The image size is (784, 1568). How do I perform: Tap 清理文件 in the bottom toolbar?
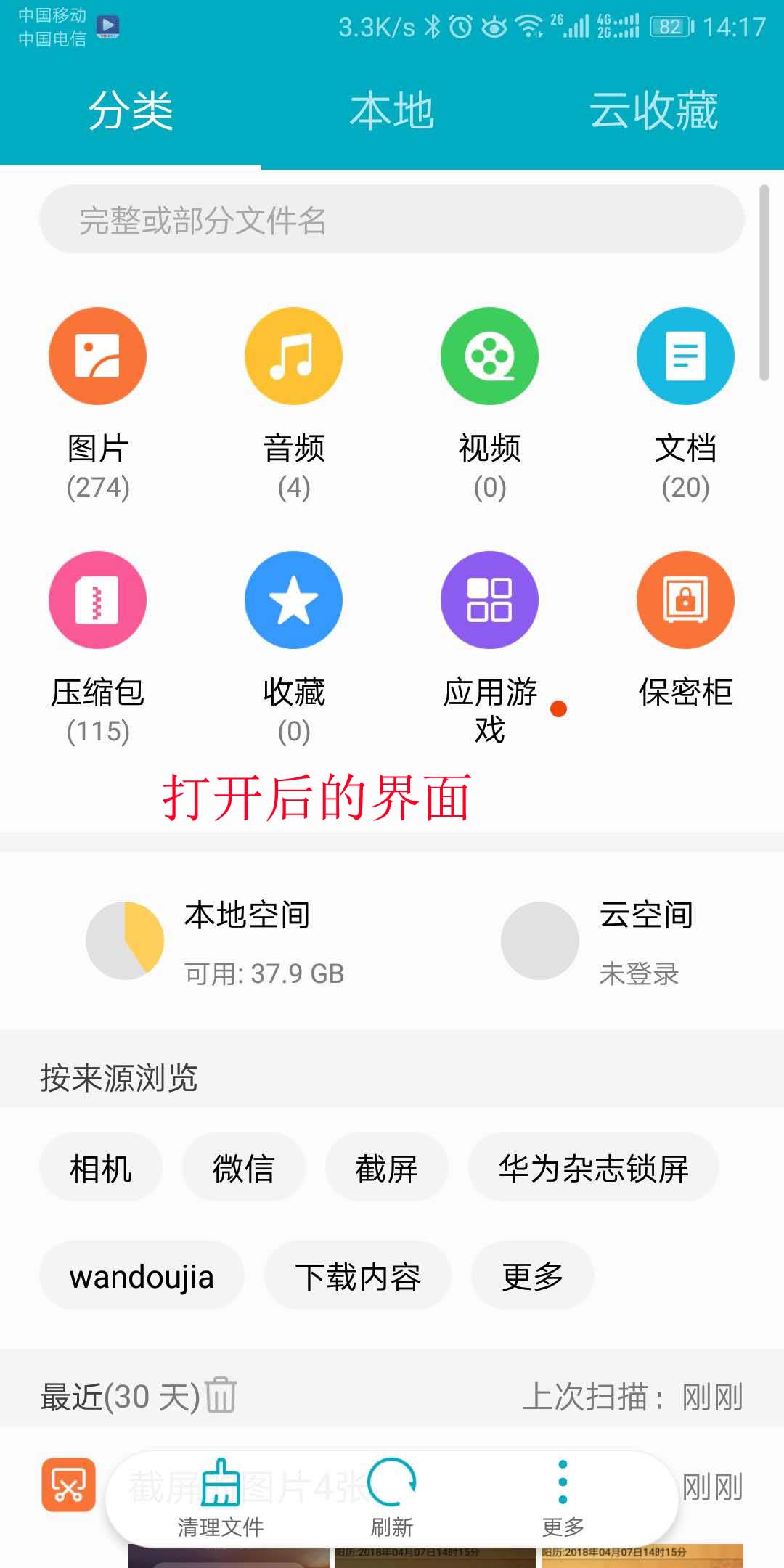[221, 1497]
